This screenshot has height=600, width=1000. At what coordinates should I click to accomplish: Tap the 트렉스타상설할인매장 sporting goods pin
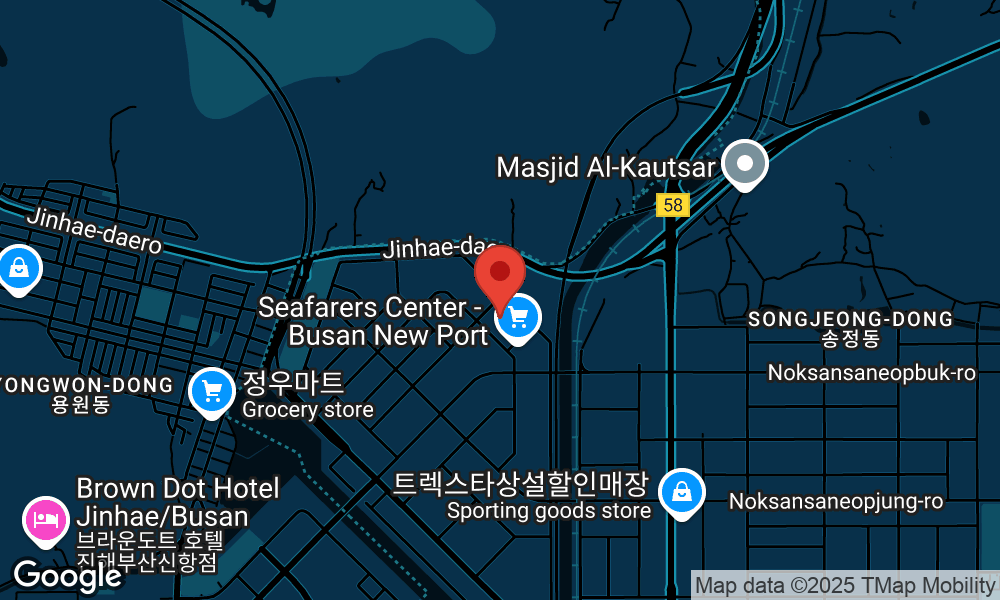point(681,493)
